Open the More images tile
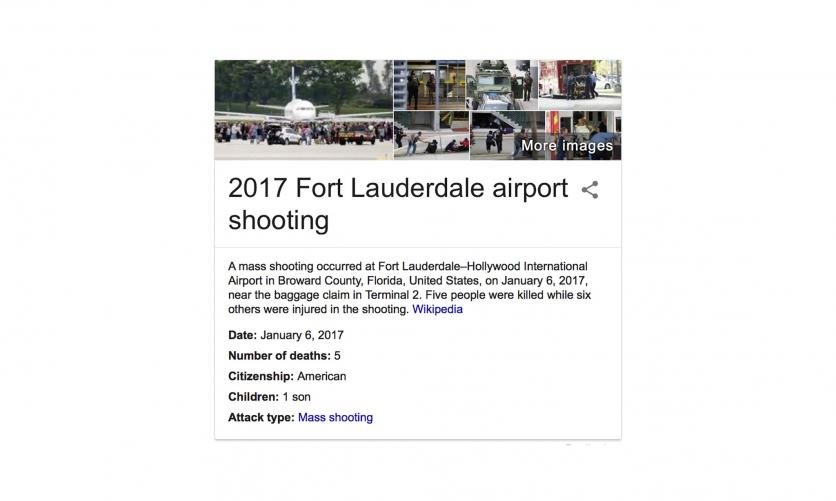This screenshot has width=836, height=501. pos(566,145)
